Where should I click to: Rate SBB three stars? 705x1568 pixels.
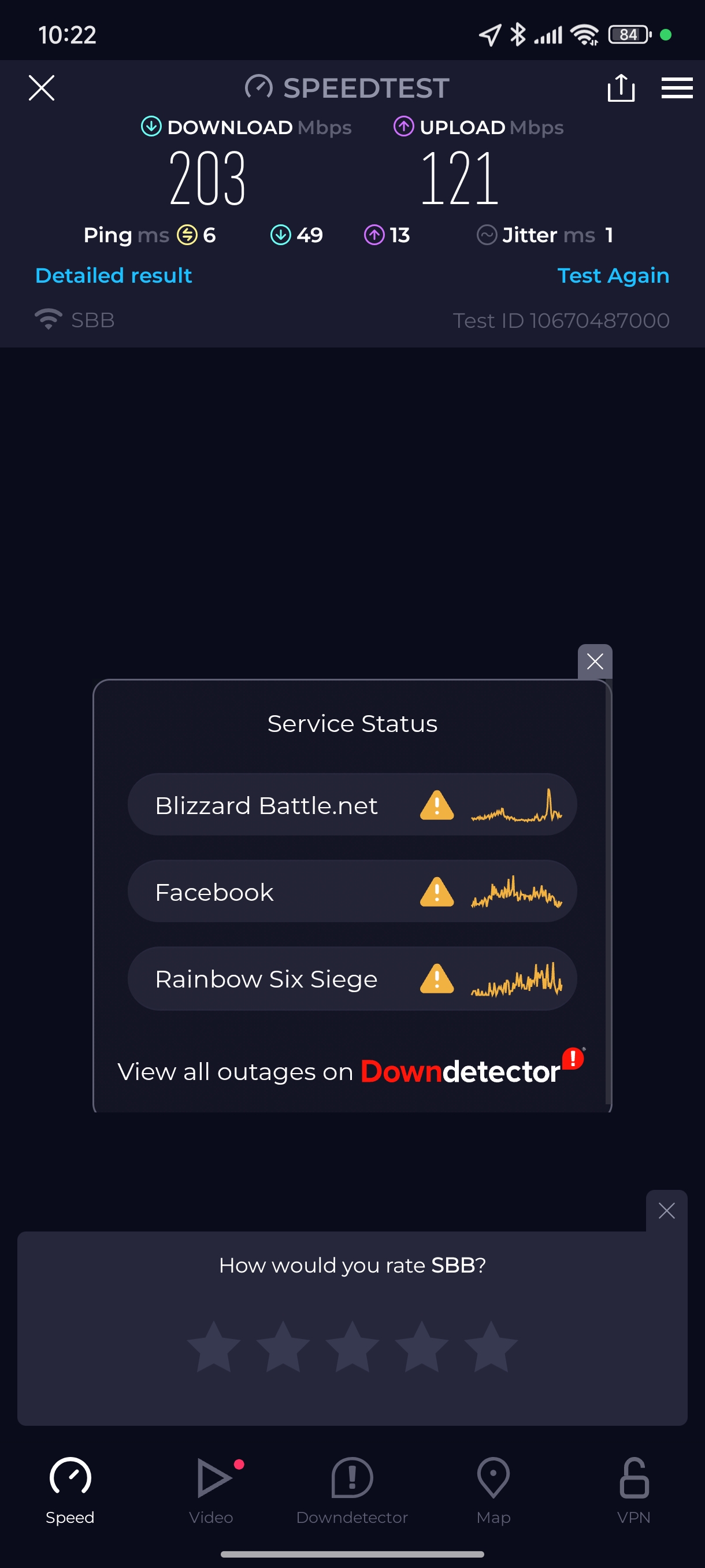coord(352,1347)
